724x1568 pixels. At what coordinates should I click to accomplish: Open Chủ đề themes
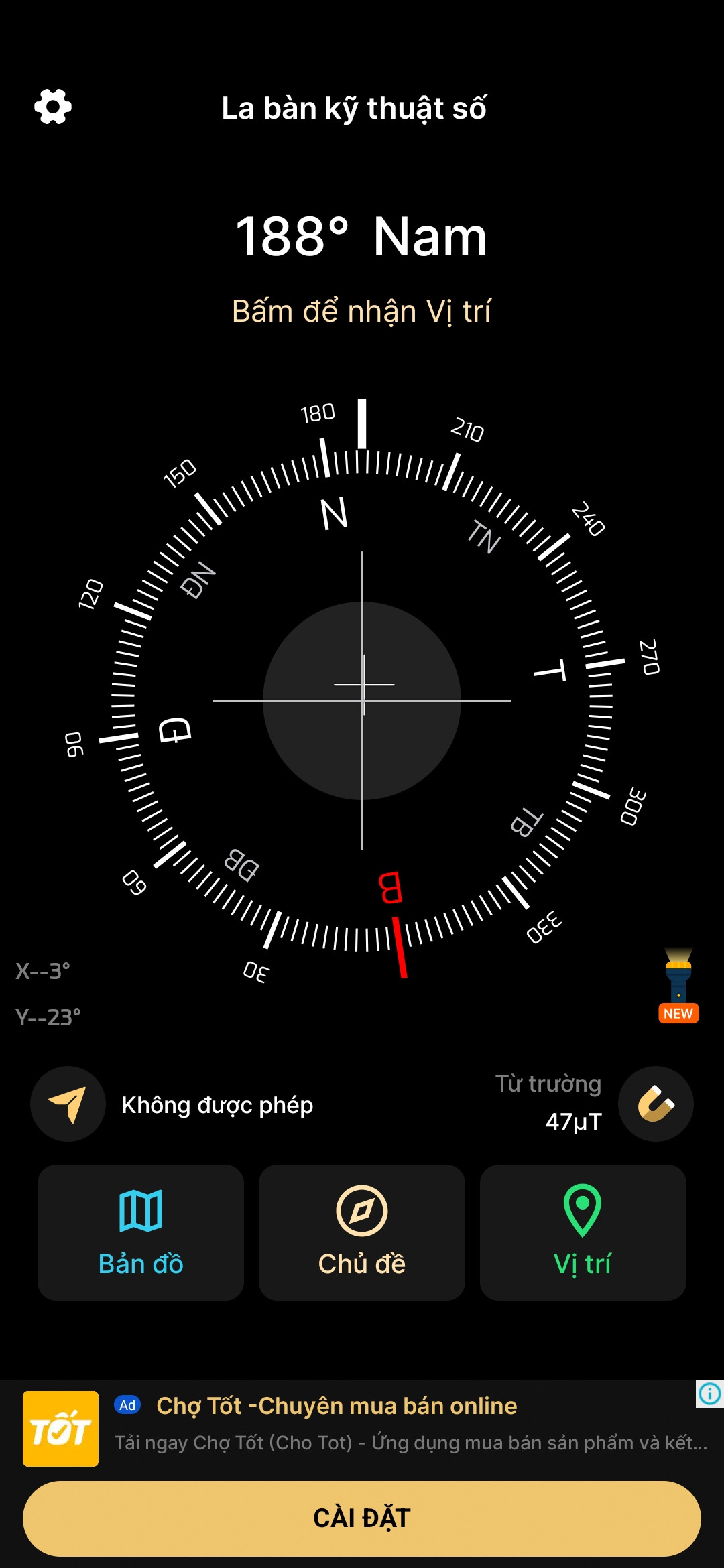(x=362, y=1232)
